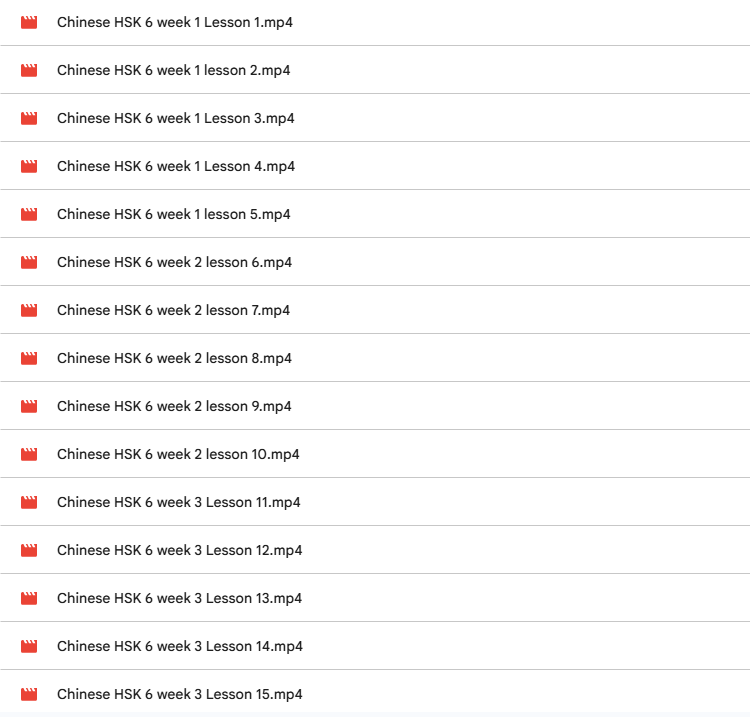The image size is (750, 717).
Task: Open week 2 lesson 9.mp4 file
Action: tap(174, 406)
